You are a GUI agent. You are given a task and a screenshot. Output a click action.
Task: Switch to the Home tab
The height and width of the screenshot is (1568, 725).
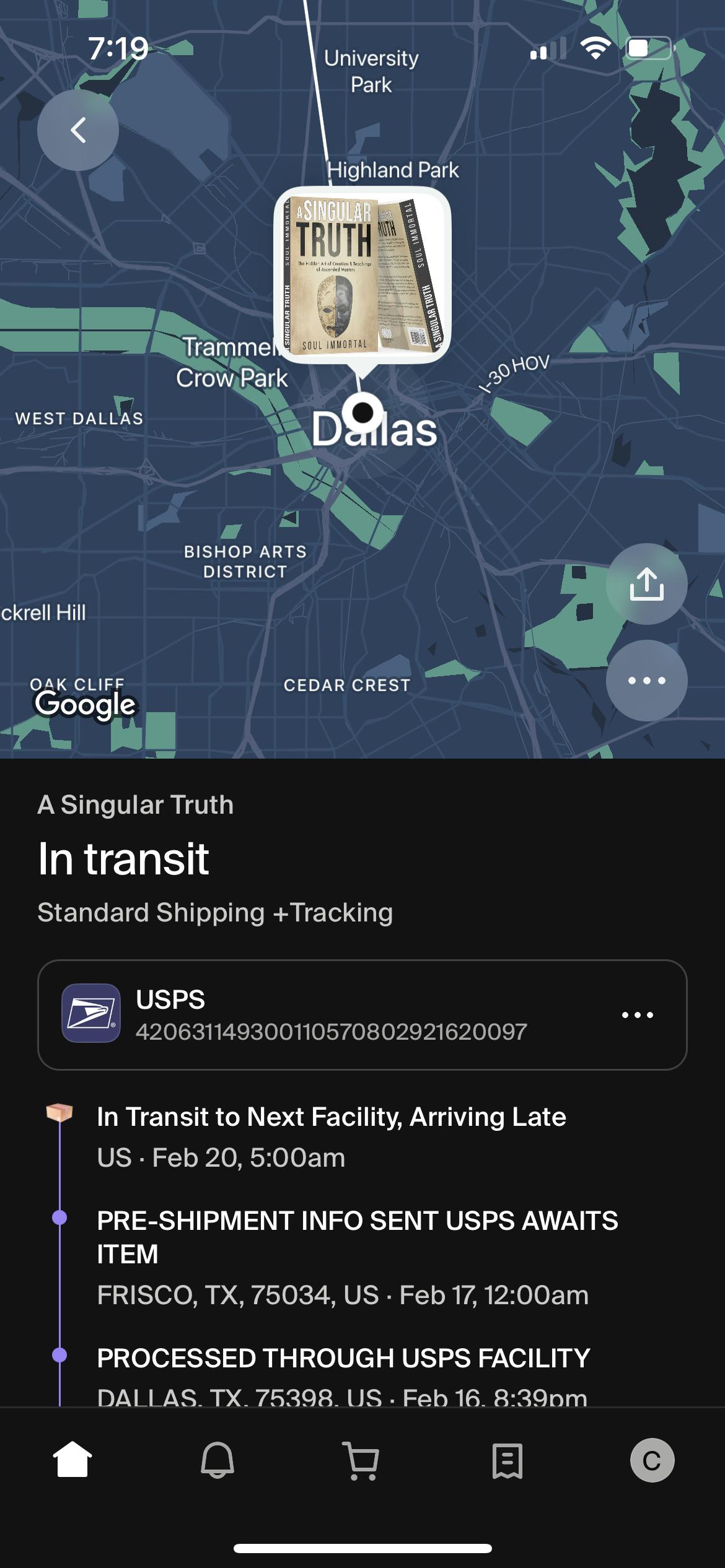72,1460
